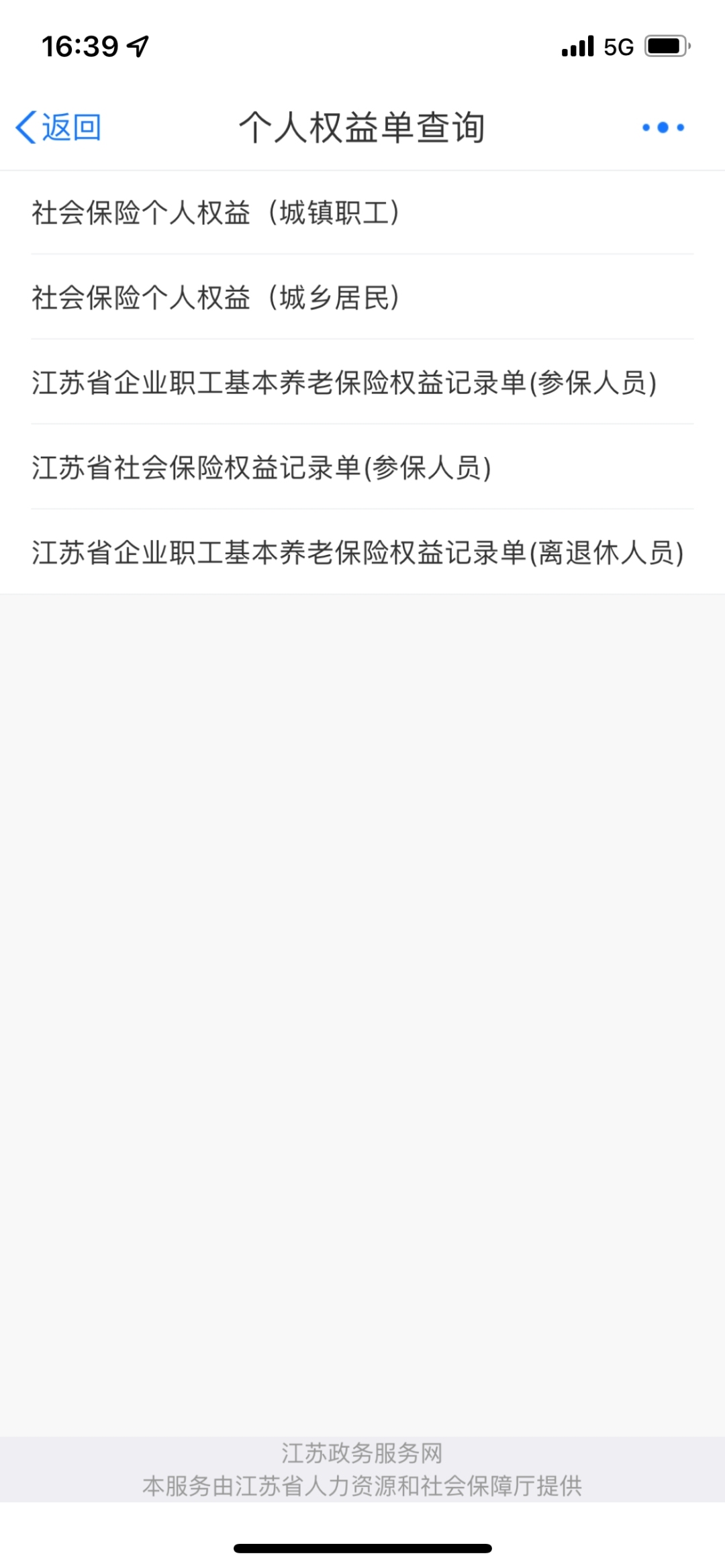Viewport: 725px width, 1568px height.
Task: Tap 返回 to go back
Action: pos(59,127)
